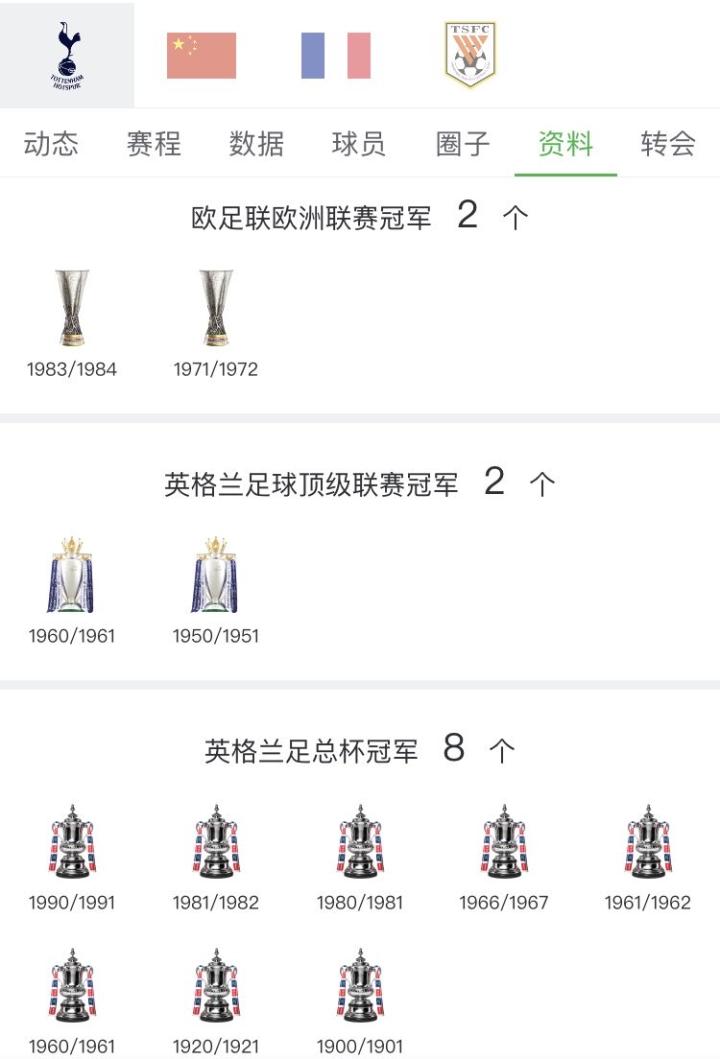
Task: Select the 资料 tab
Action: point(566,144)
